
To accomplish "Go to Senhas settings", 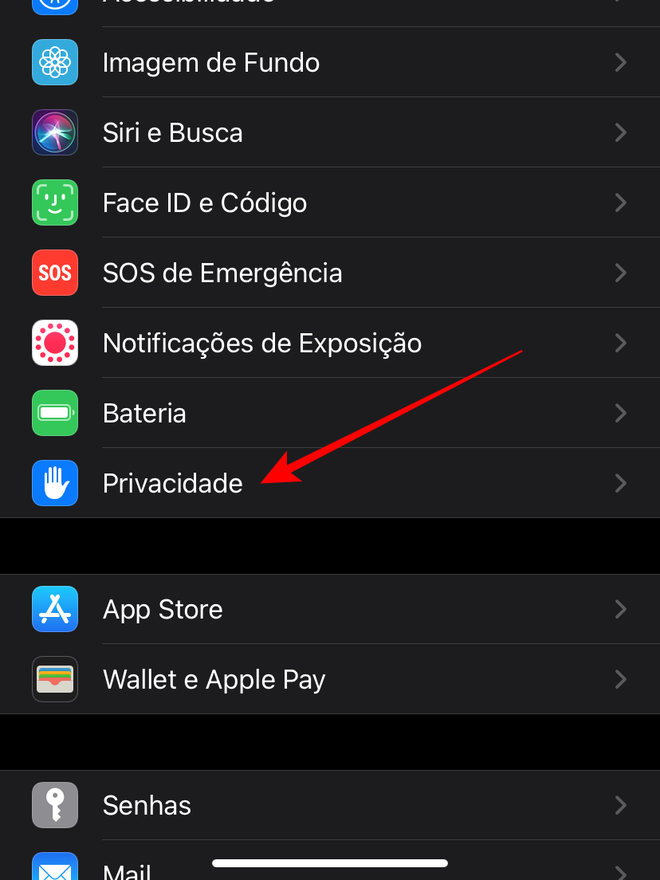I will (x=146, y=805).
